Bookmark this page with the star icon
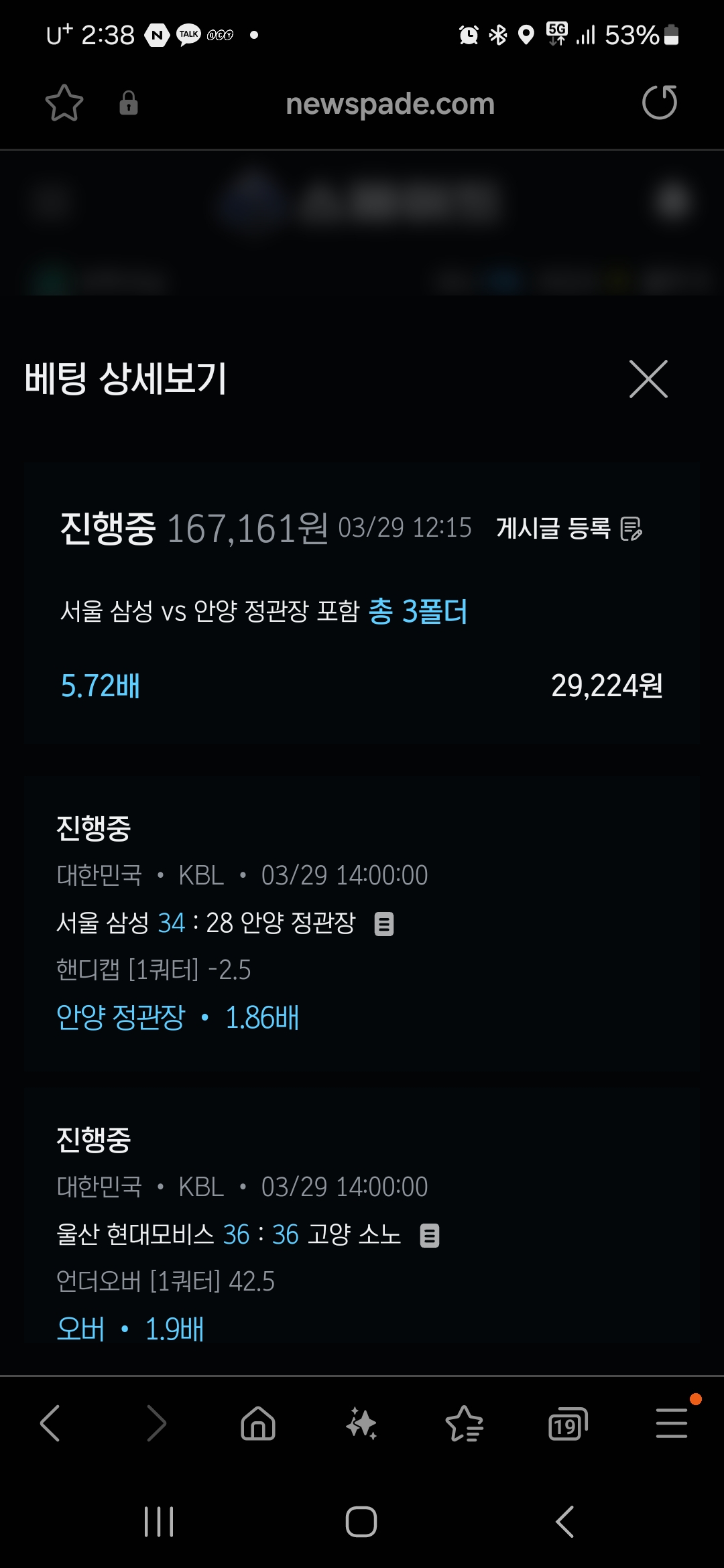 [x=64, y=103]
